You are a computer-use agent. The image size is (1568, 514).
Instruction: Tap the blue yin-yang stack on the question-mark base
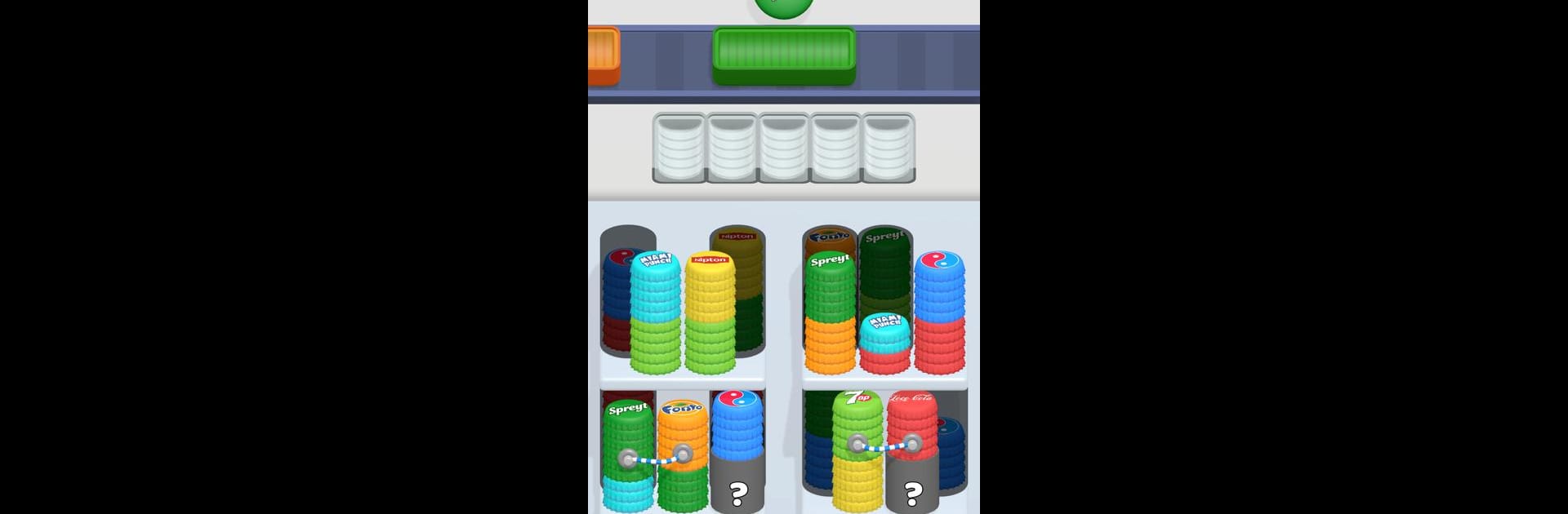[737, 424]
